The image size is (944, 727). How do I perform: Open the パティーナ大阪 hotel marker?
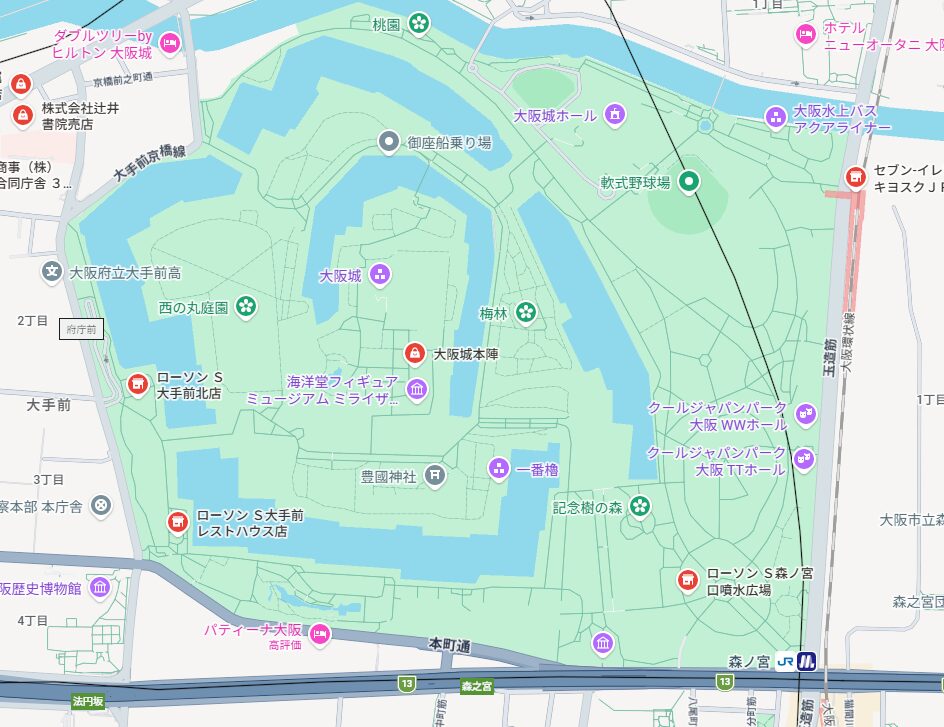click(x=320, y=632)
